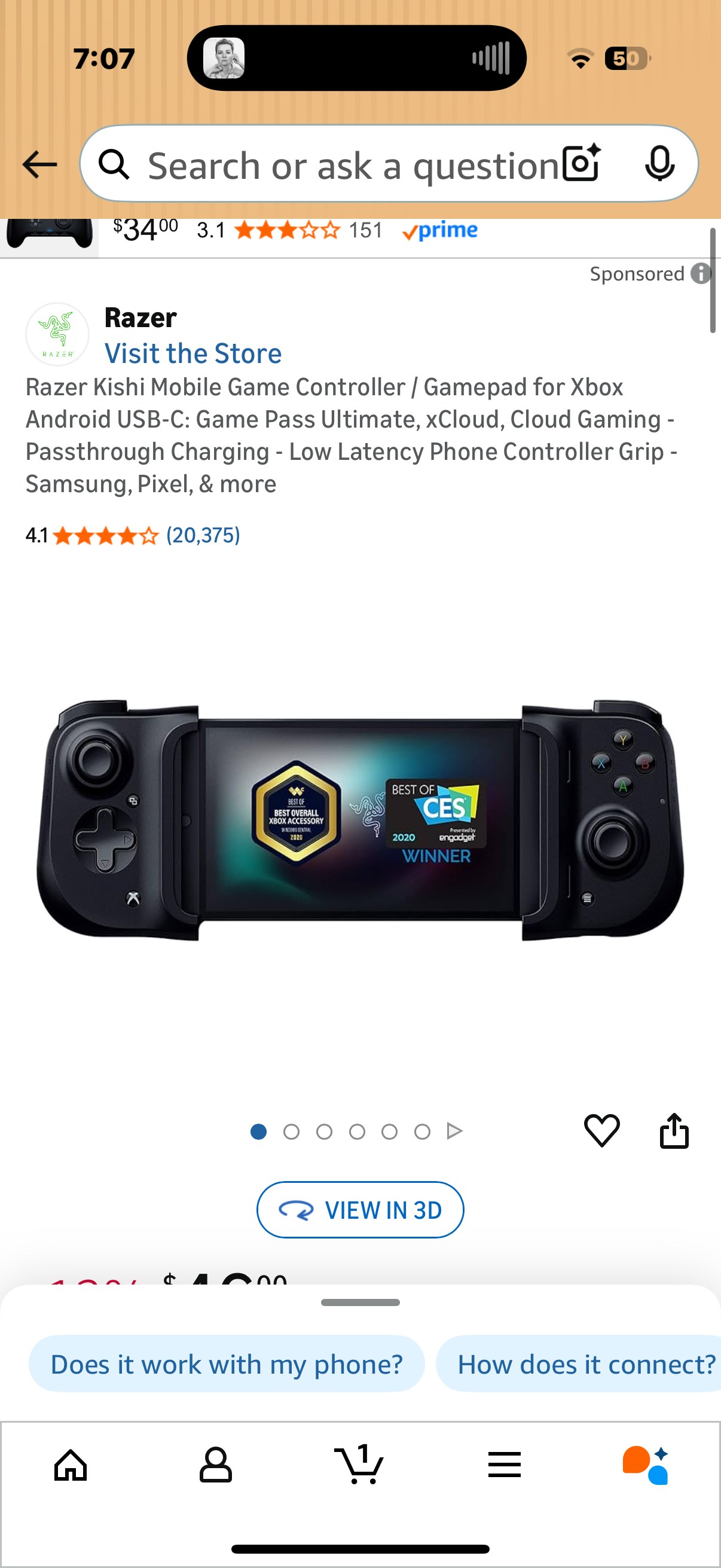The height and width of the screenshot is (1568, 721).
Task: Open camera lens search icon
Action: (x=581, y=164)
